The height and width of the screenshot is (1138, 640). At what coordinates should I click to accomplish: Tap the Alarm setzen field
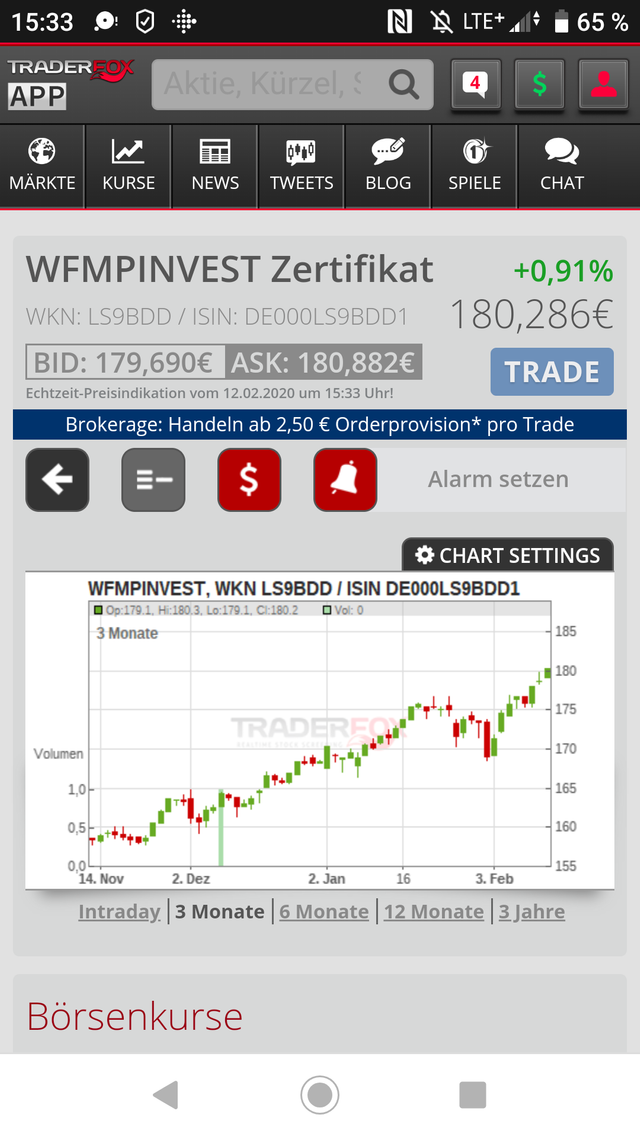click(501, 480)
